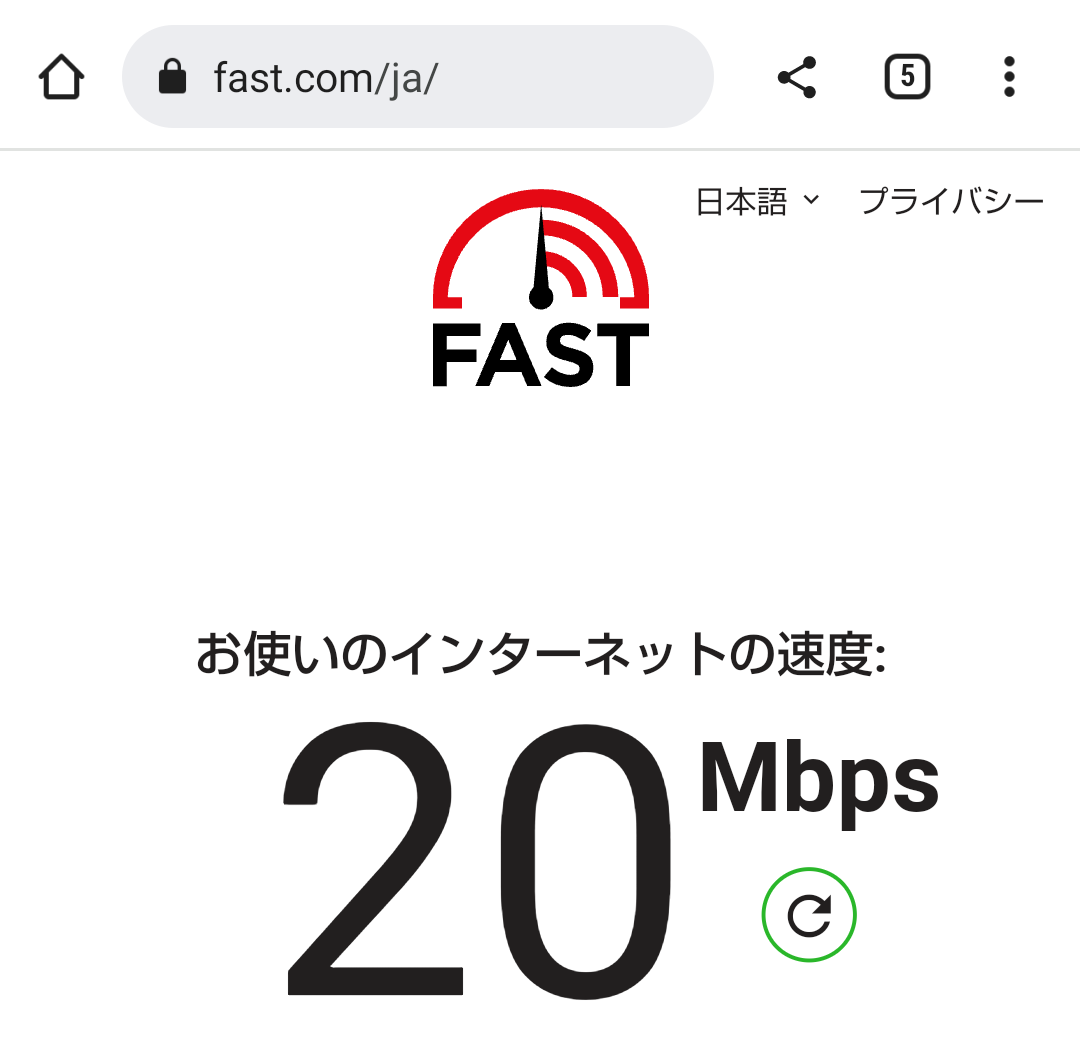Share this page
Image resolution: width=1080 pixels, height=1041 pixels.
(x=797, y=77)
